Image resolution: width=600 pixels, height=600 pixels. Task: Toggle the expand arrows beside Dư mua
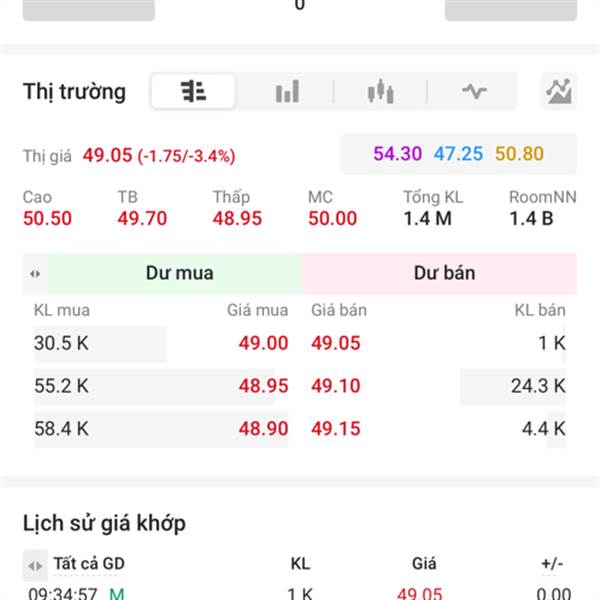(35, 273)
